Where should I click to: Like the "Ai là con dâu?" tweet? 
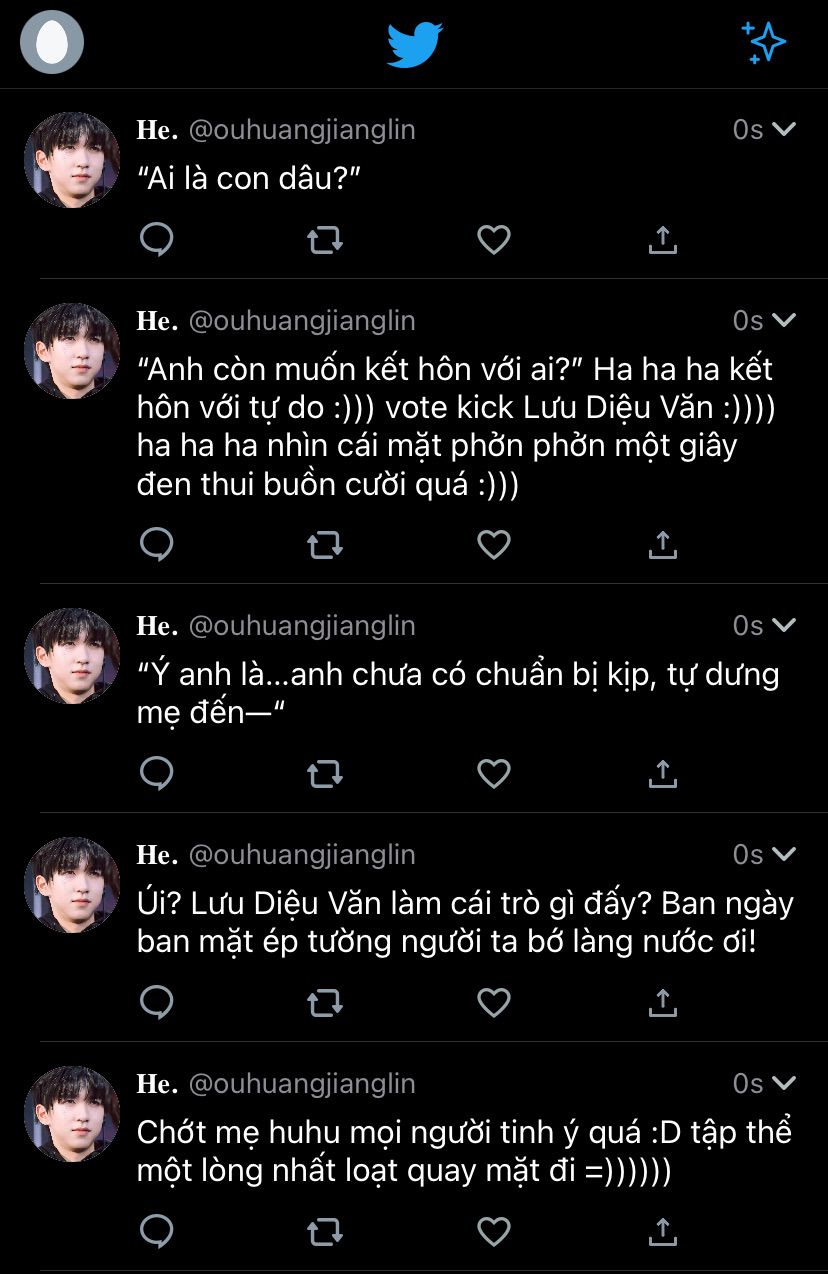pyautogui.click(x=494, y=240)
